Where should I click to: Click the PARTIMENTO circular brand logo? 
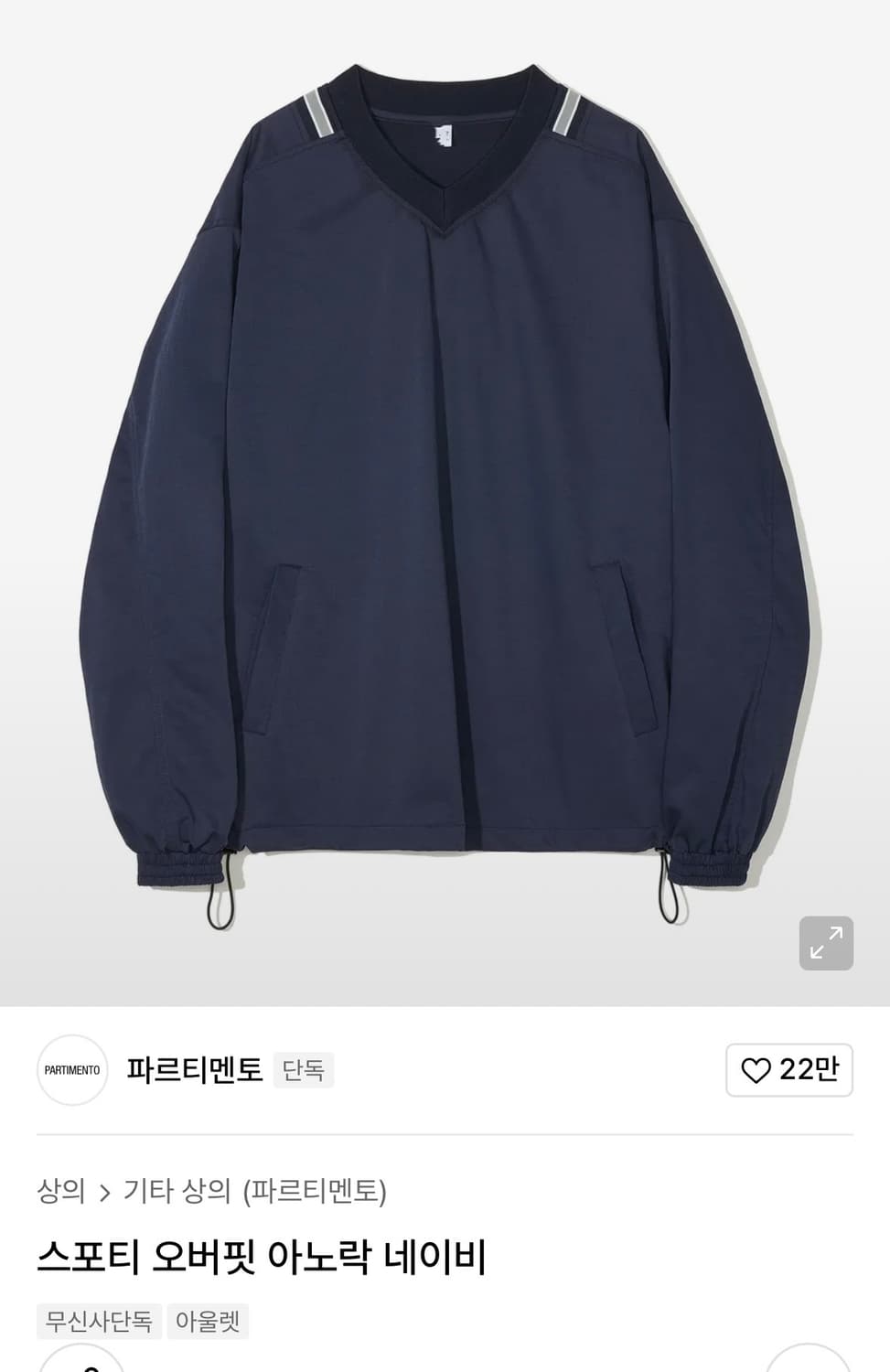click(x=71, y=1070)
